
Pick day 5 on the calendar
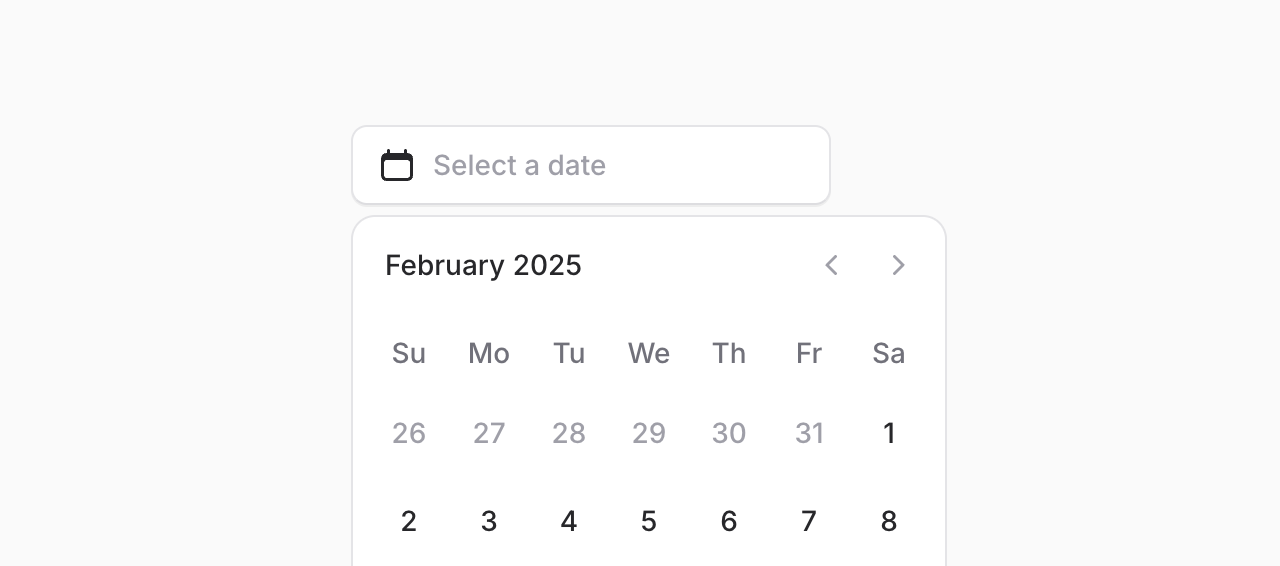click(649, 521)
